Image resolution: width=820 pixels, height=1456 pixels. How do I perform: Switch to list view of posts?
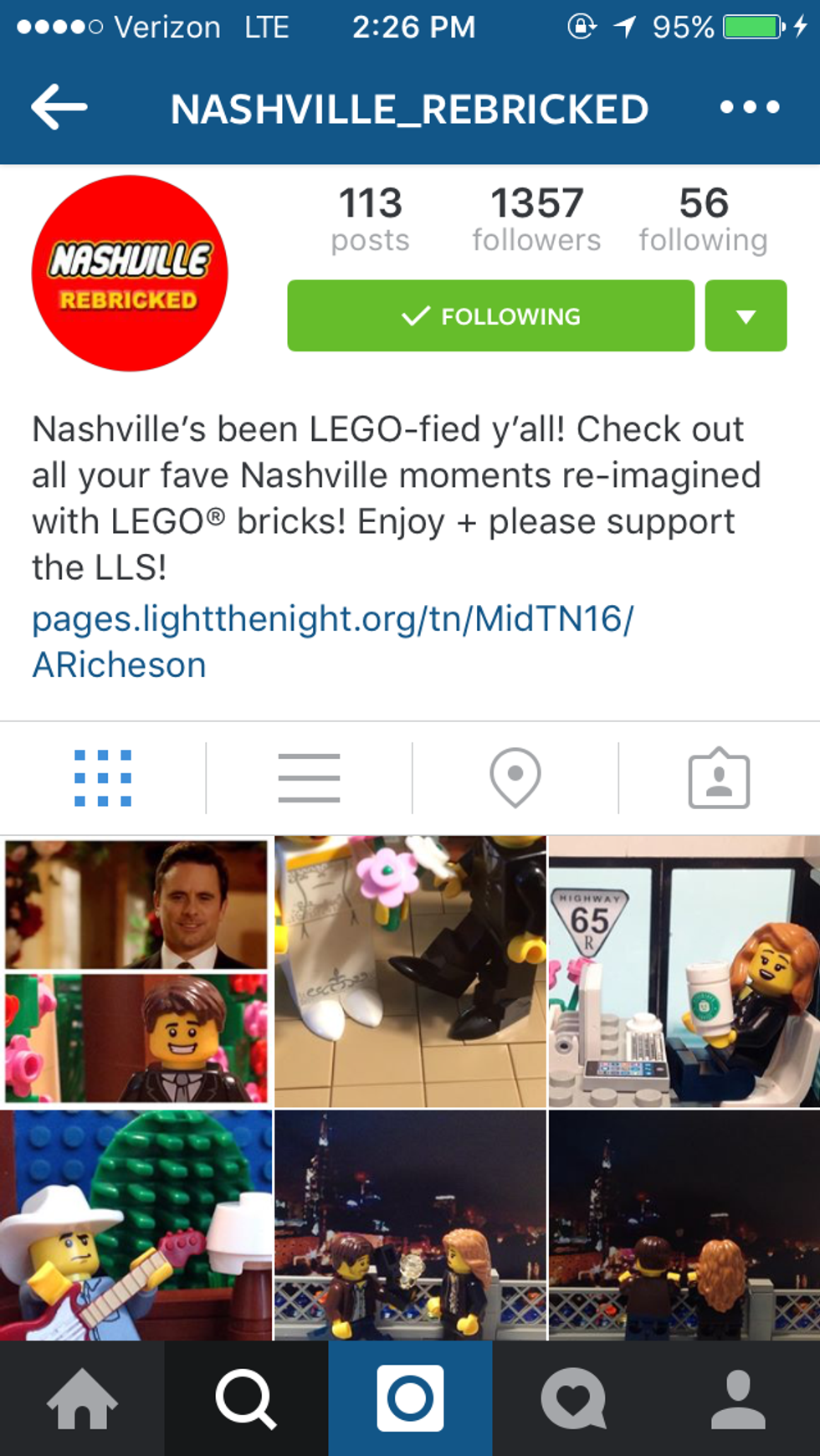pos(309,778)
